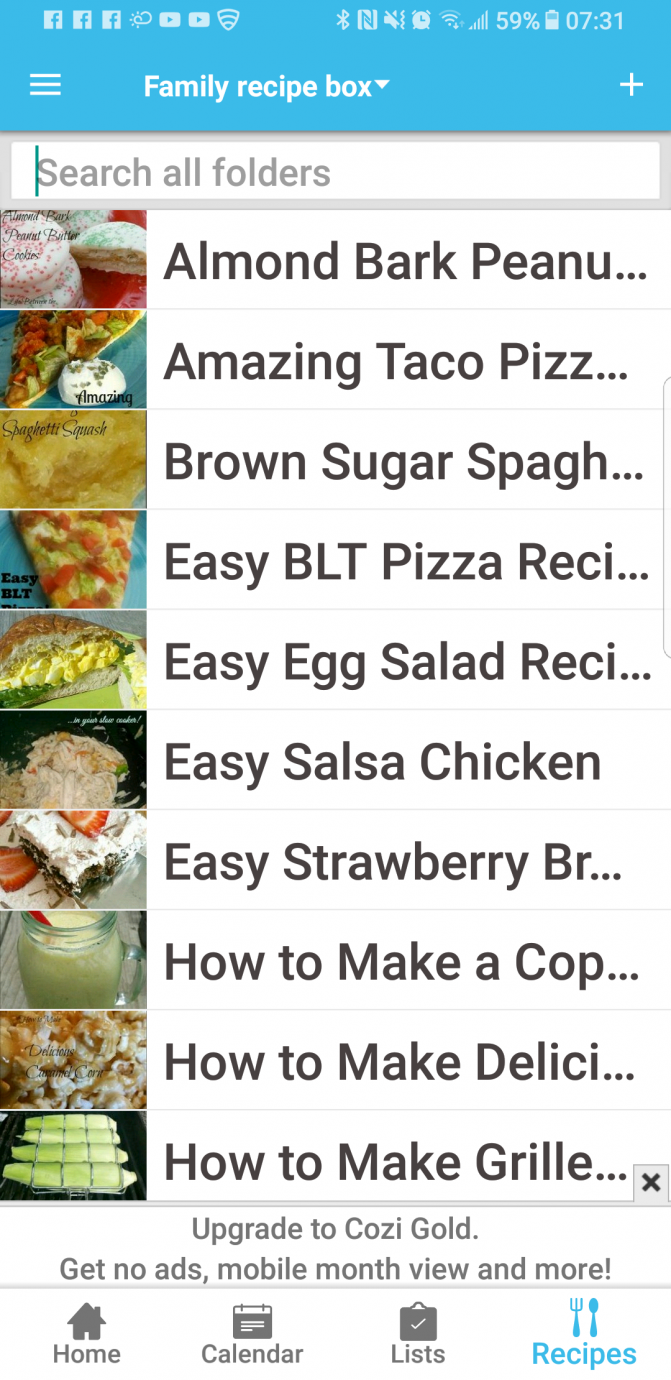671x1380 pixels.
Task: Switch to the Calendar tab
Action: [x=252, y=1335]
